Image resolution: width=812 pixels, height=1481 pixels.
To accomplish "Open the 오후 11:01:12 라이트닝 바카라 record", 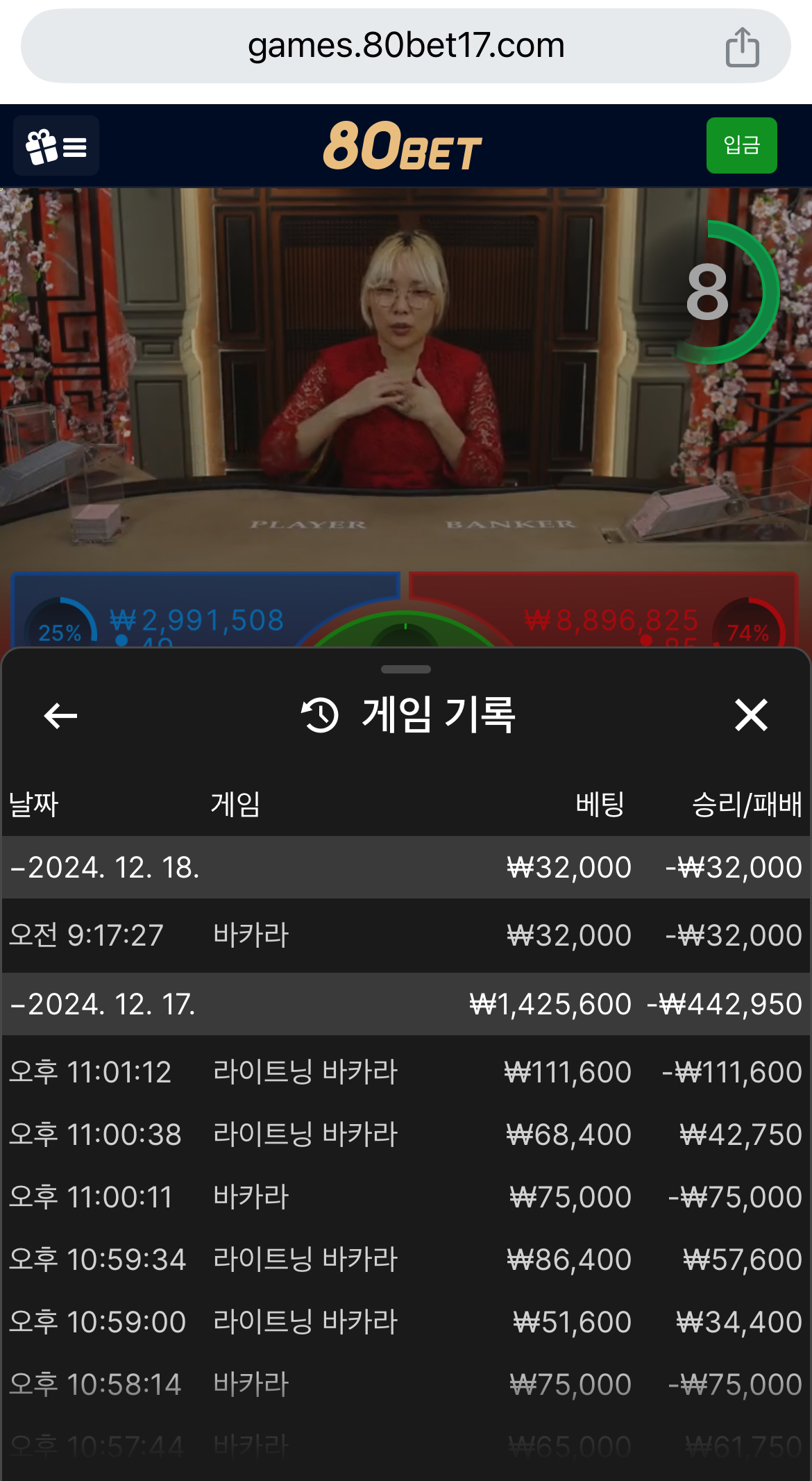I will (x=405, y=1072).
